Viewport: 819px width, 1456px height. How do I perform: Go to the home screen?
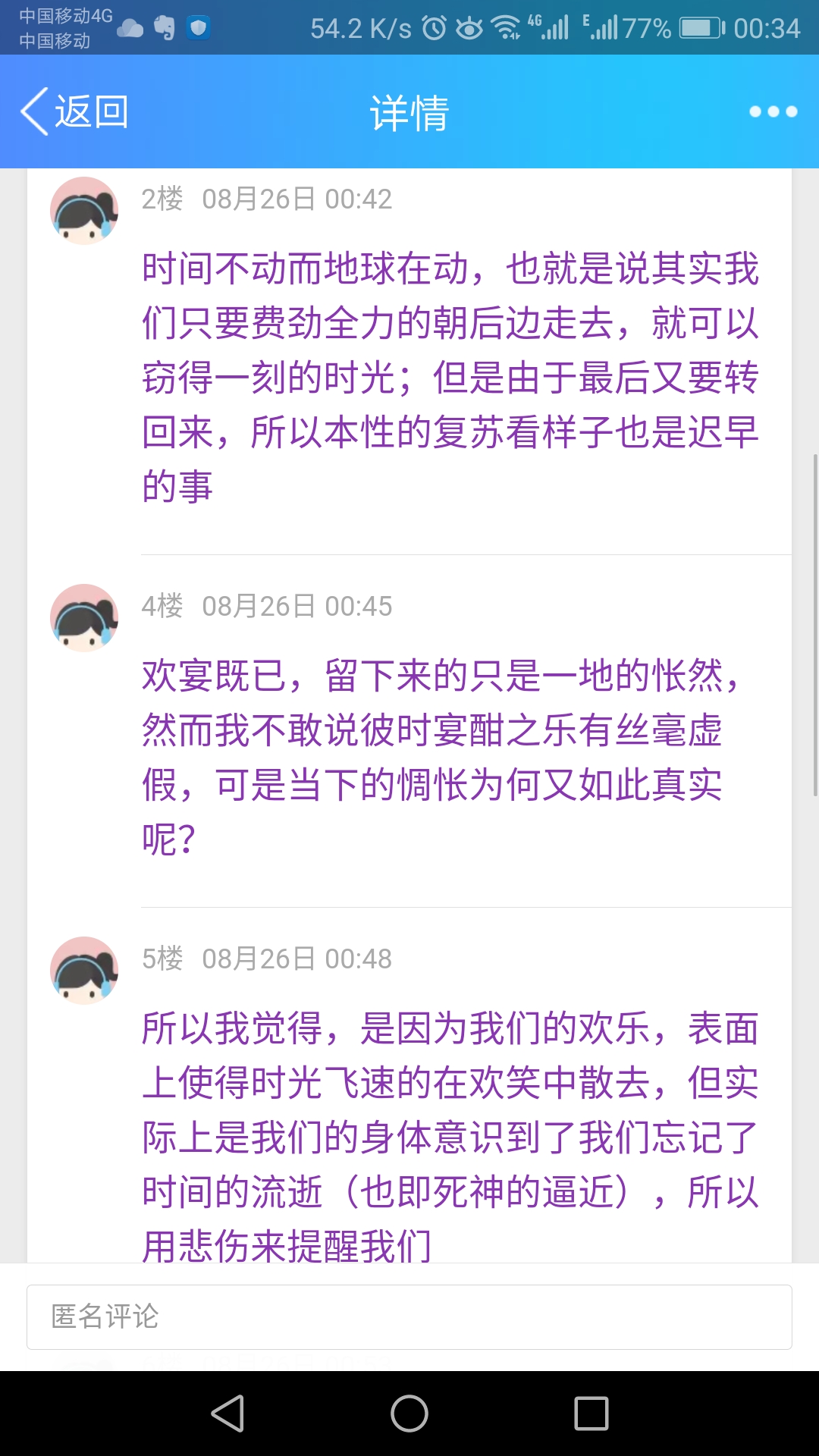point(409,1414)
